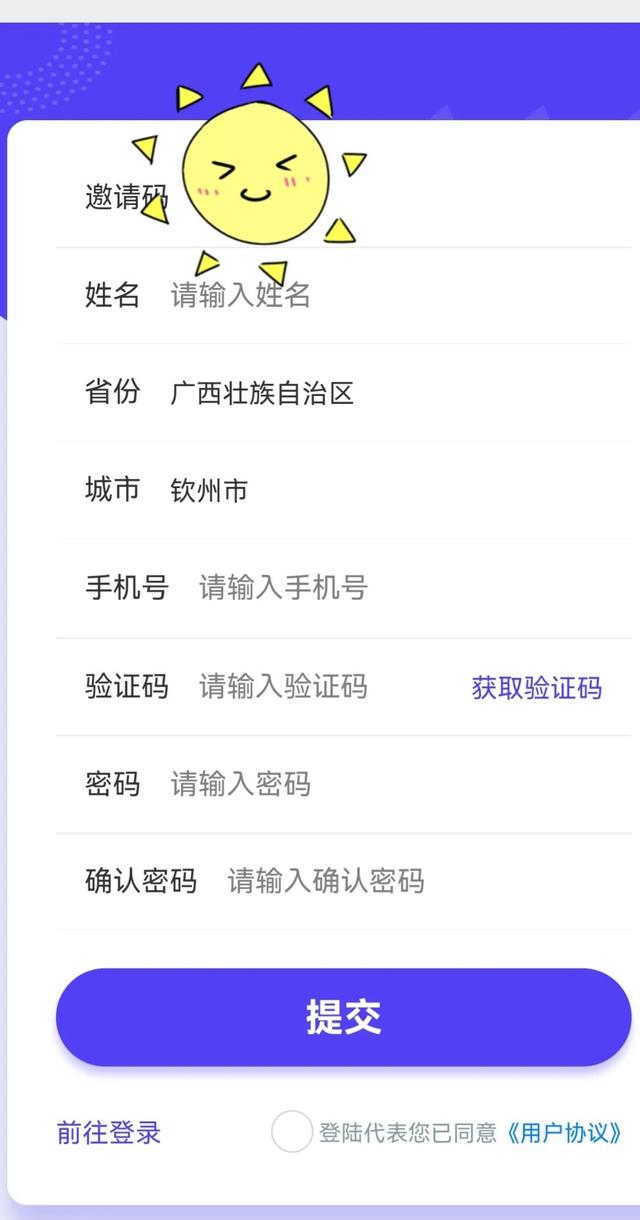Focus the 手机号 phone number field

(x=400, y=587)
